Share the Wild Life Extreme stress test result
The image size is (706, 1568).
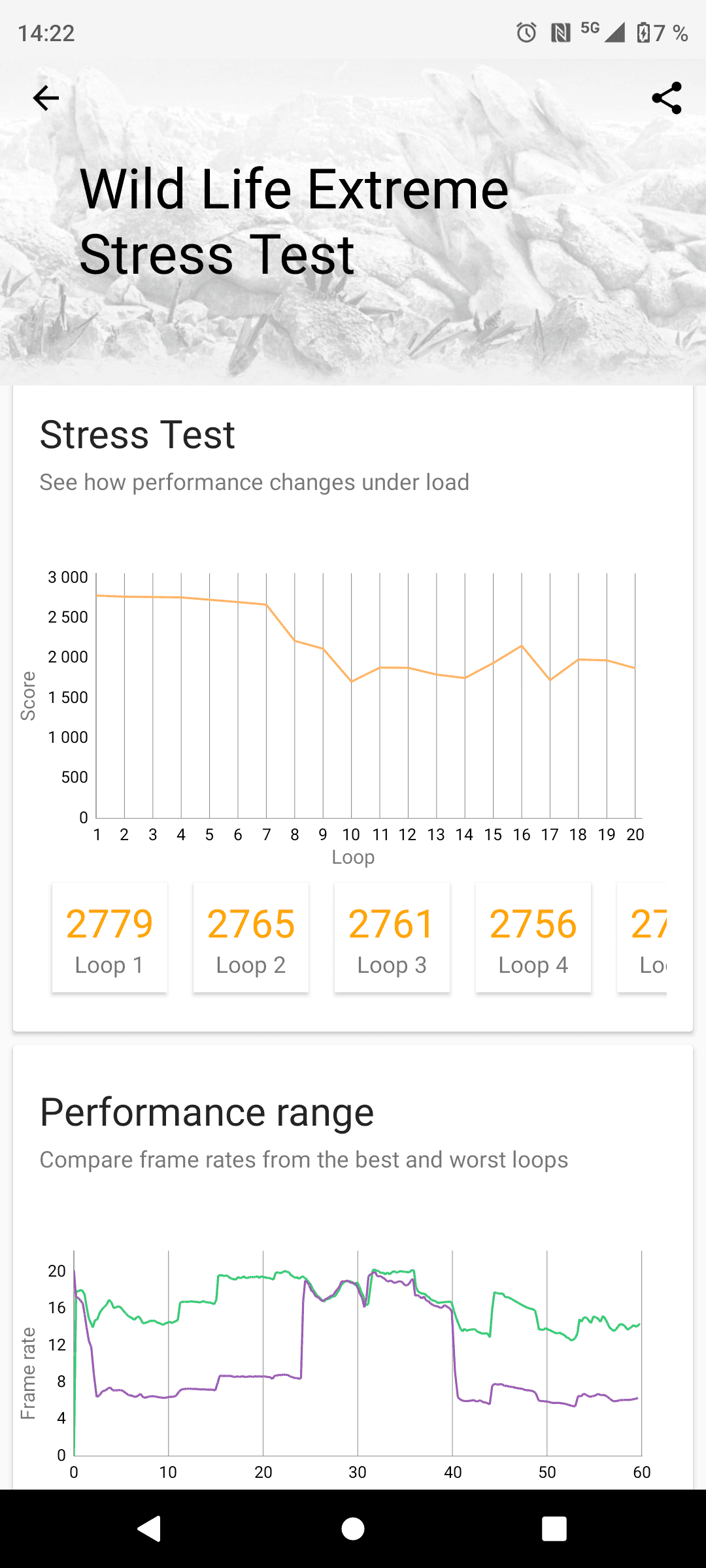click(x=666, y=98)
